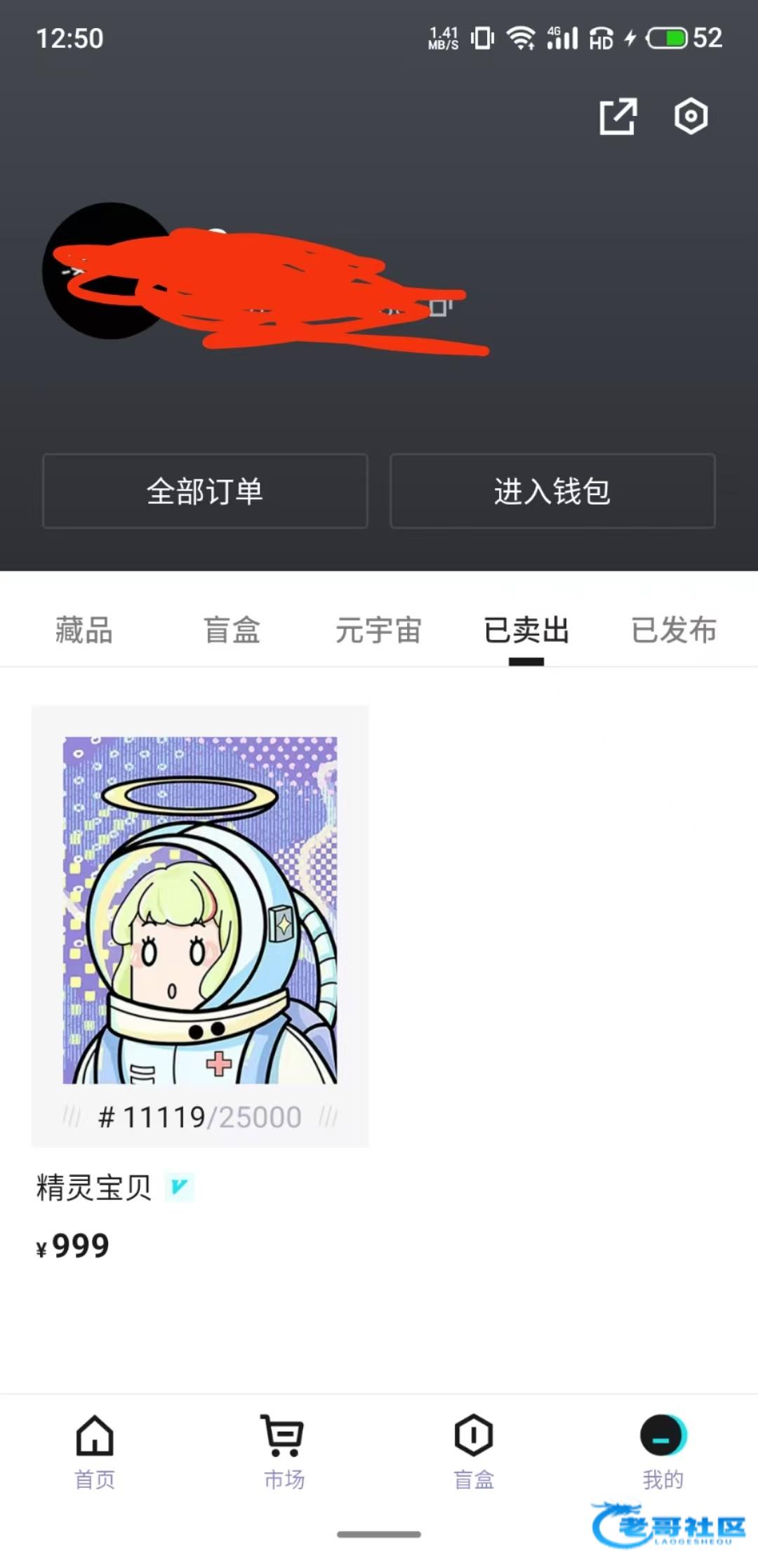Switch to the 盲盒 top tab
Image resolution: width=758 pixels, height=1568 pixels.
coord(232,630)
